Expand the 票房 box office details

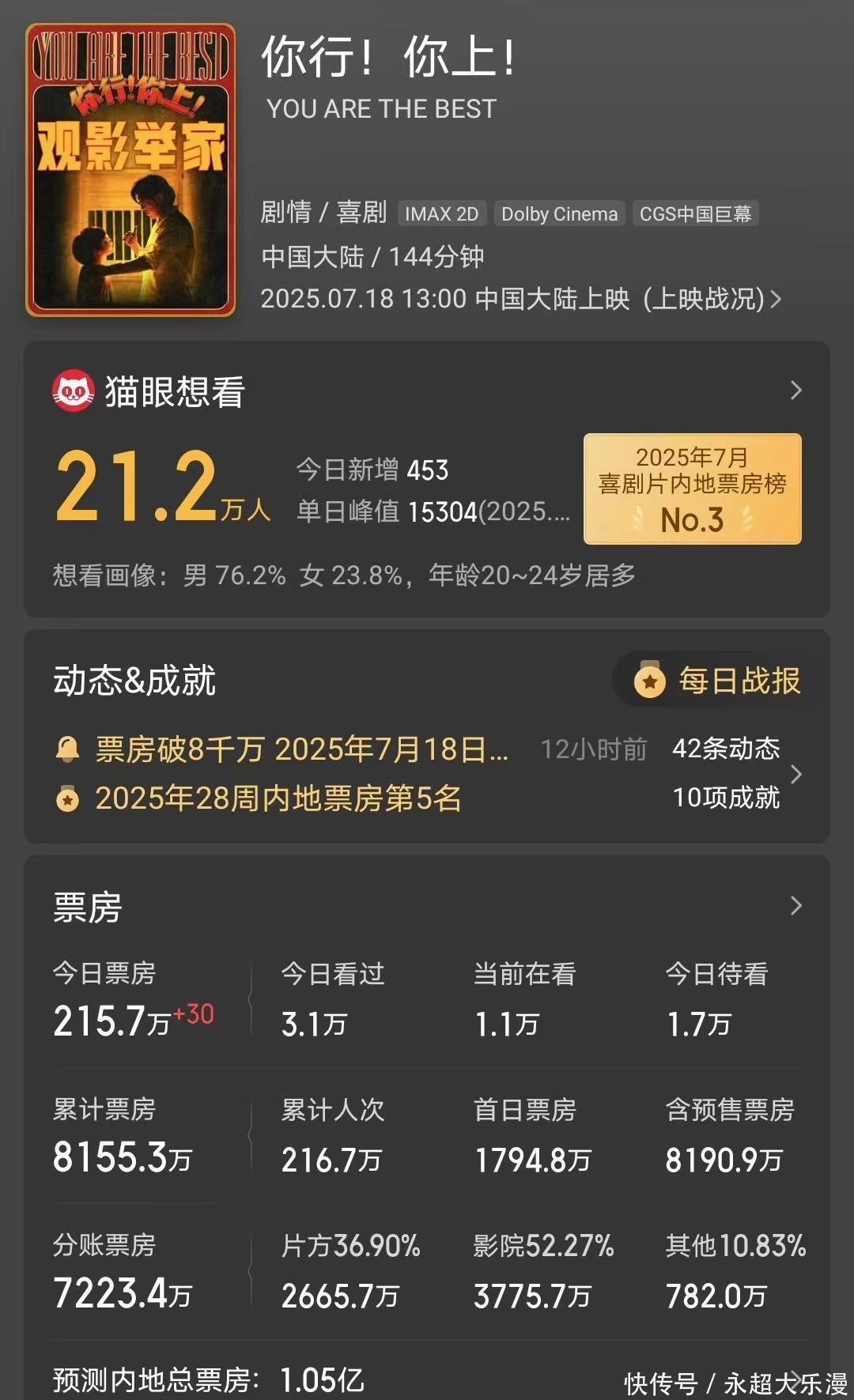pyautogui.click(x=795, y=906)
